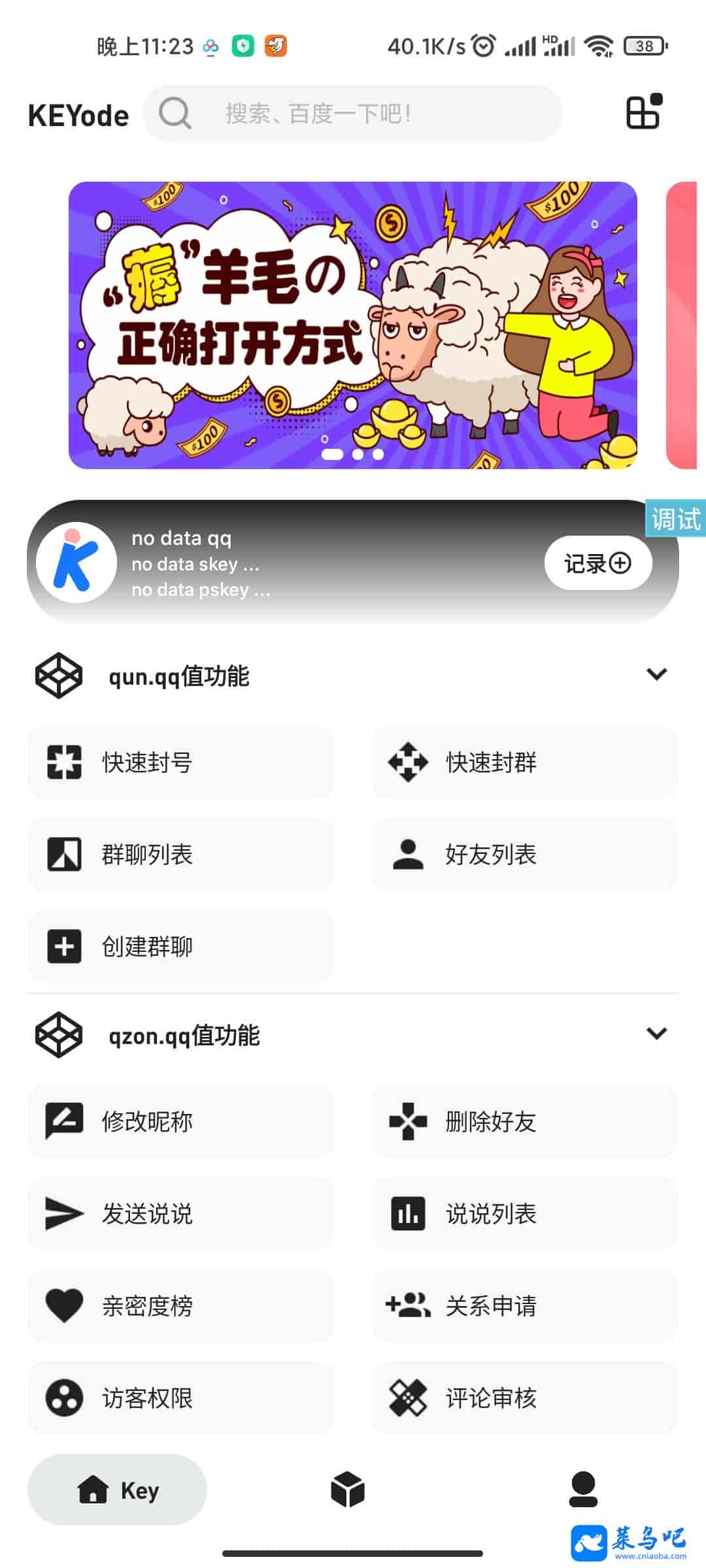Image resolution: width=706 pixels, height=1568 pixels.
Task: Open the grid icon beside the search box
Action: tap(644, 112)
